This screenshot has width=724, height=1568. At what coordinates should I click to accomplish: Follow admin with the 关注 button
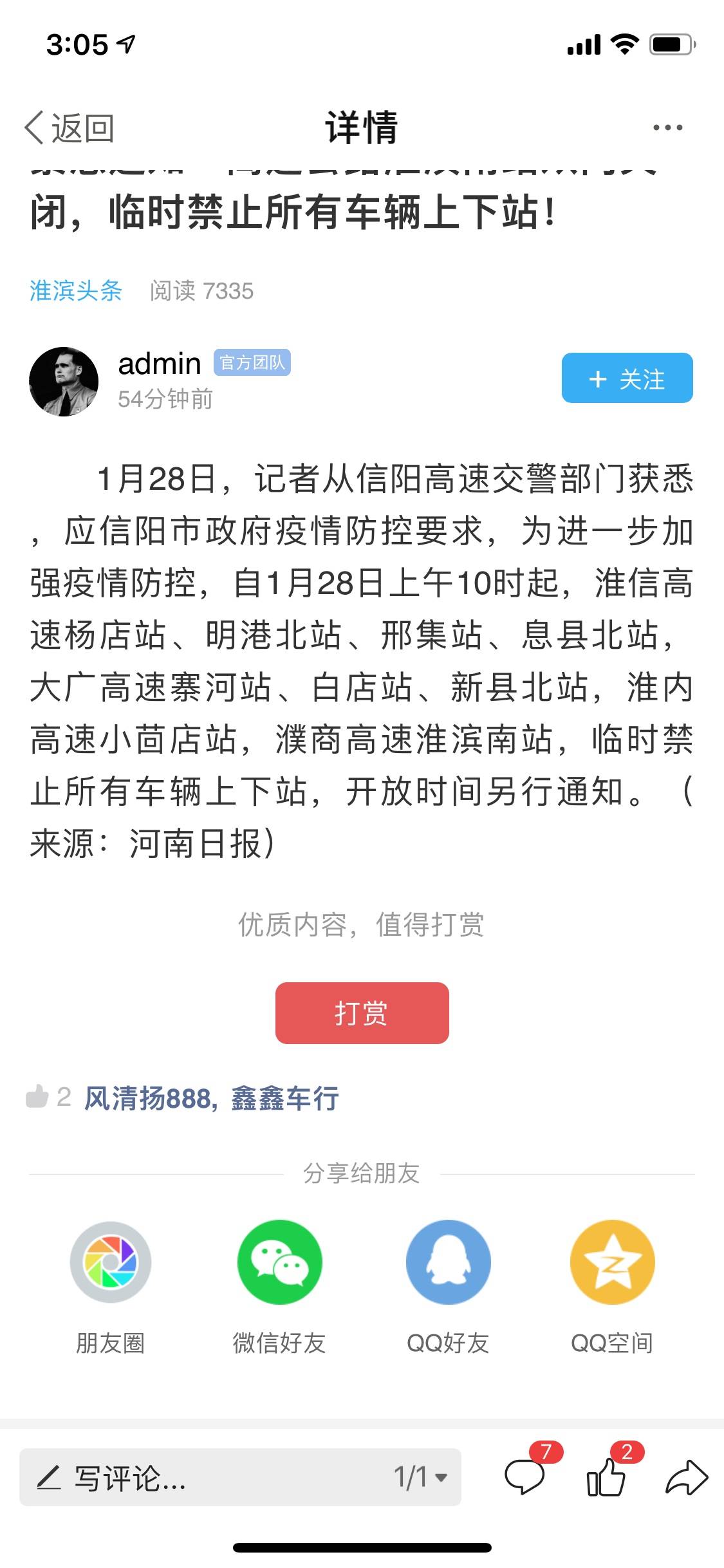pyautogui.click(x=627, y=378)
